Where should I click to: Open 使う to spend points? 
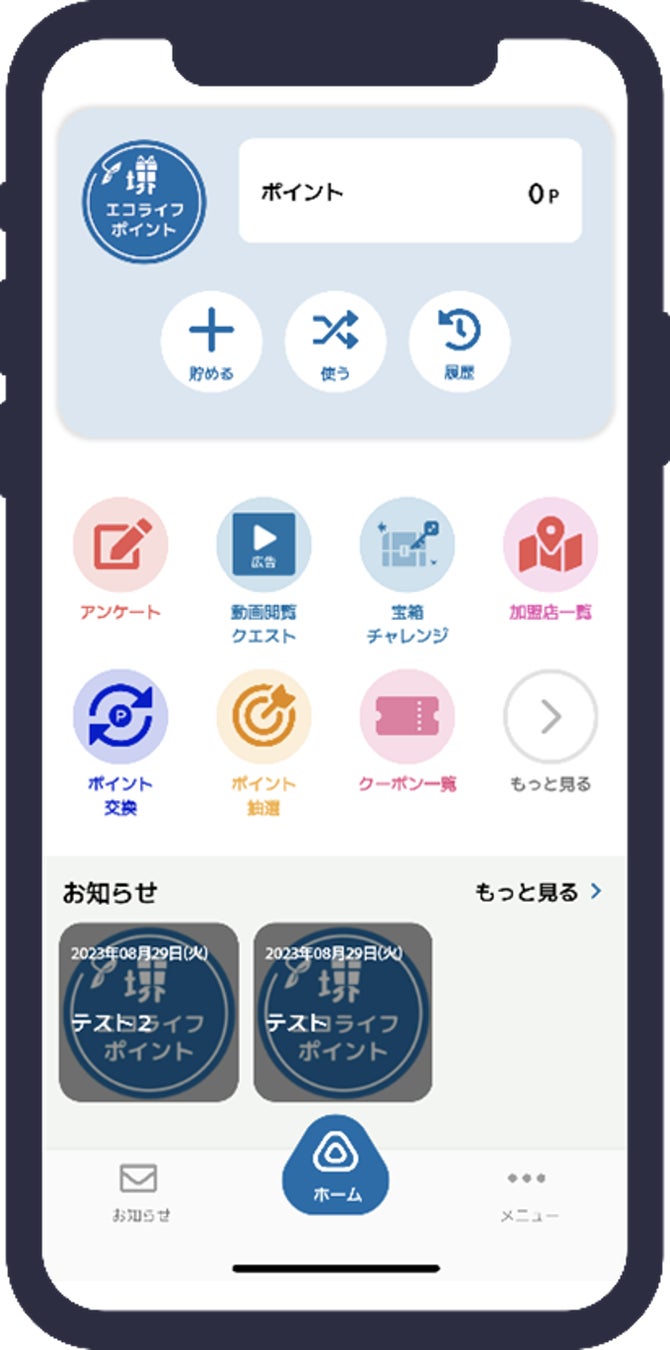[335, 344]
